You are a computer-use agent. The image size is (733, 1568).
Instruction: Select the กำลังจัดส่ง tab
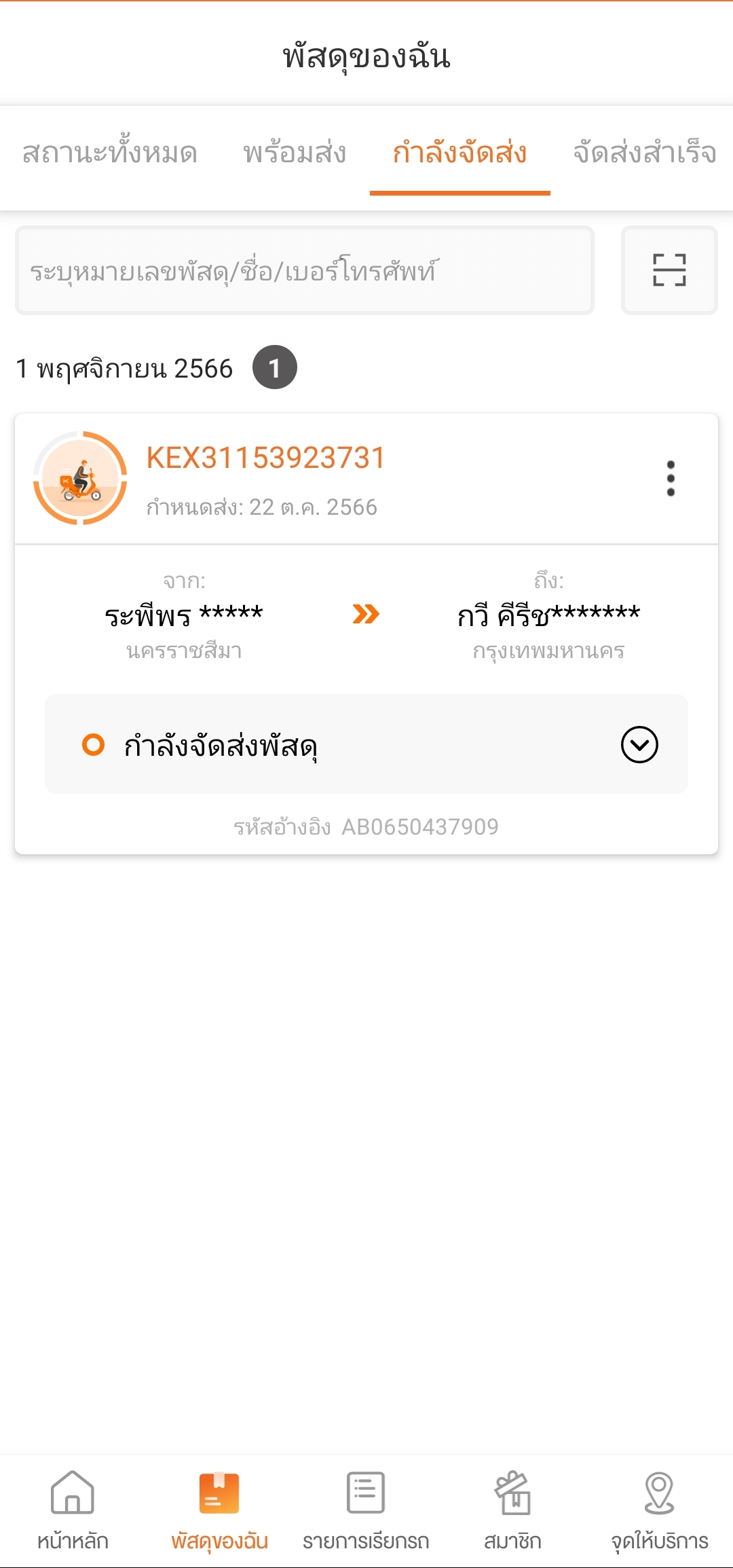(x=459, y=153)
